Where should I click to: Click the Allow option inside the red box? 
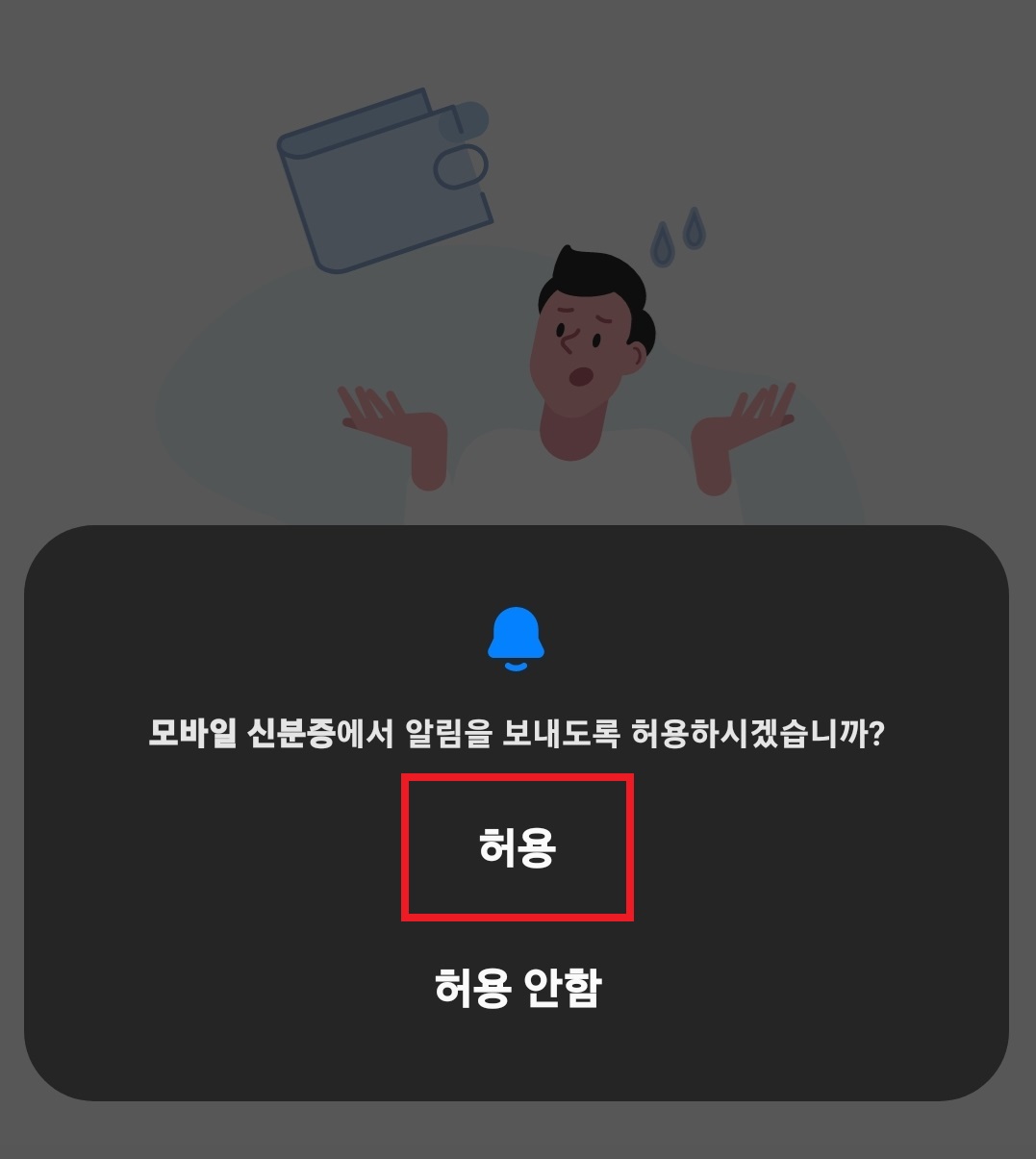518,848
